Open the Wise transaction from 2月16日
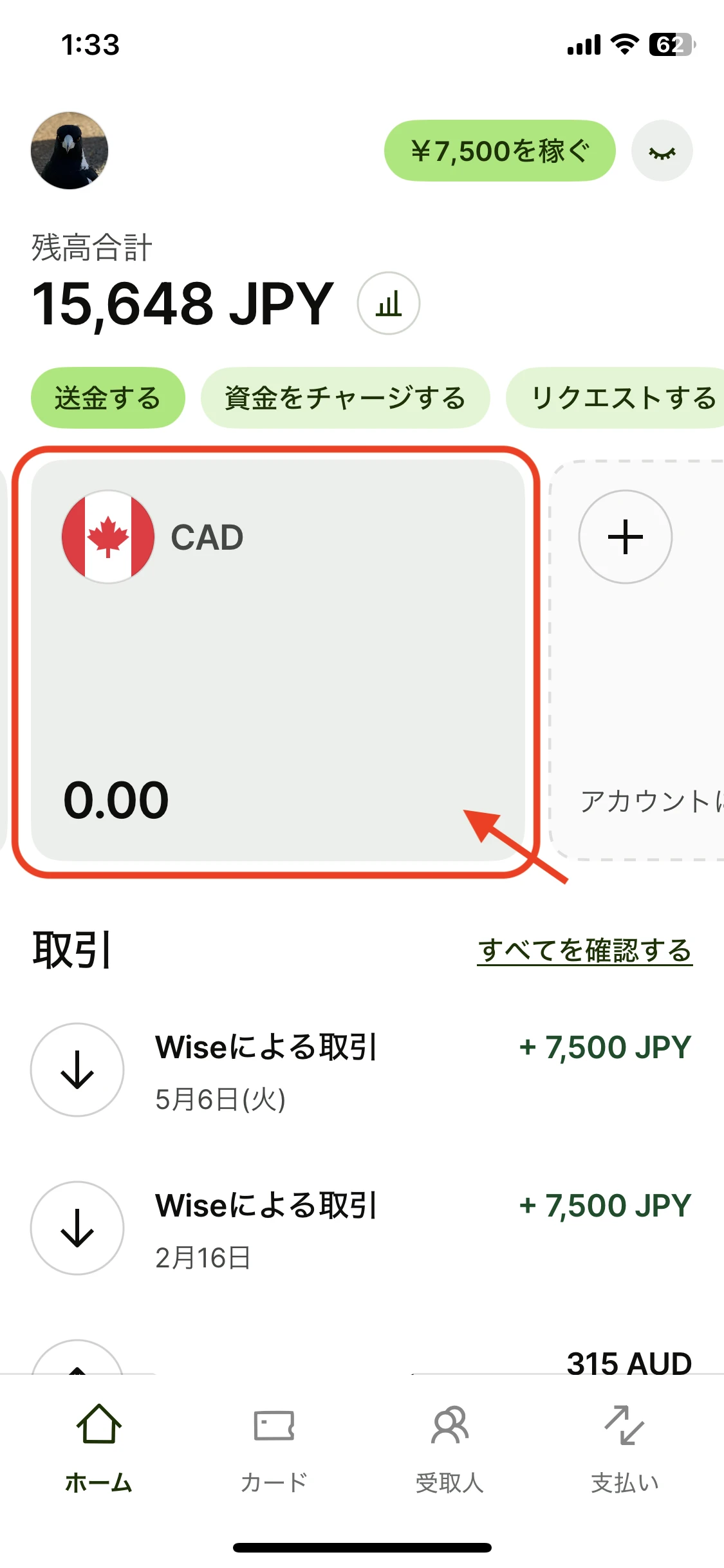Viewport: 724px width, 1568px height. tap(360, 1228)
